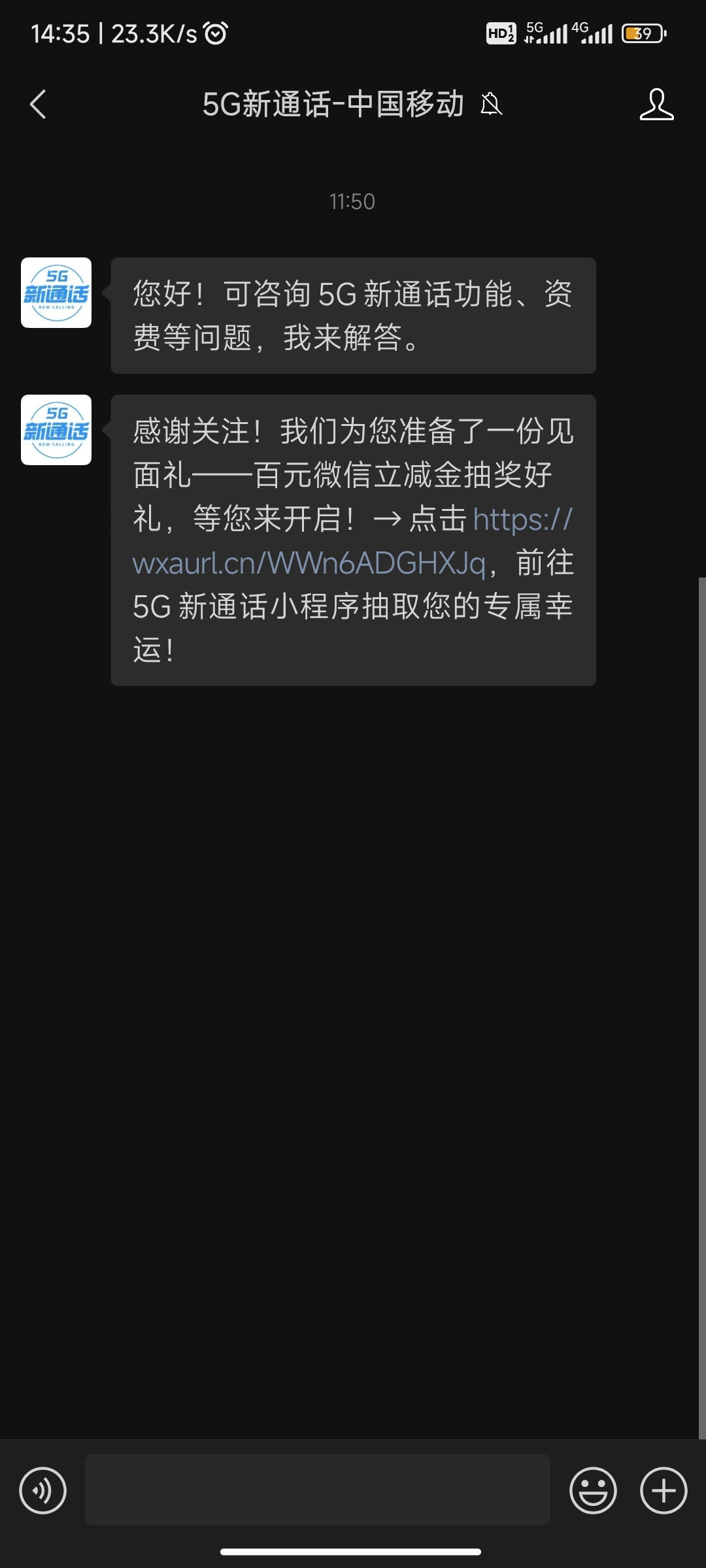The image size is (706, 1568).
Task: Go back from the 5G新通话 chat
Action: [x=38, y=105]
